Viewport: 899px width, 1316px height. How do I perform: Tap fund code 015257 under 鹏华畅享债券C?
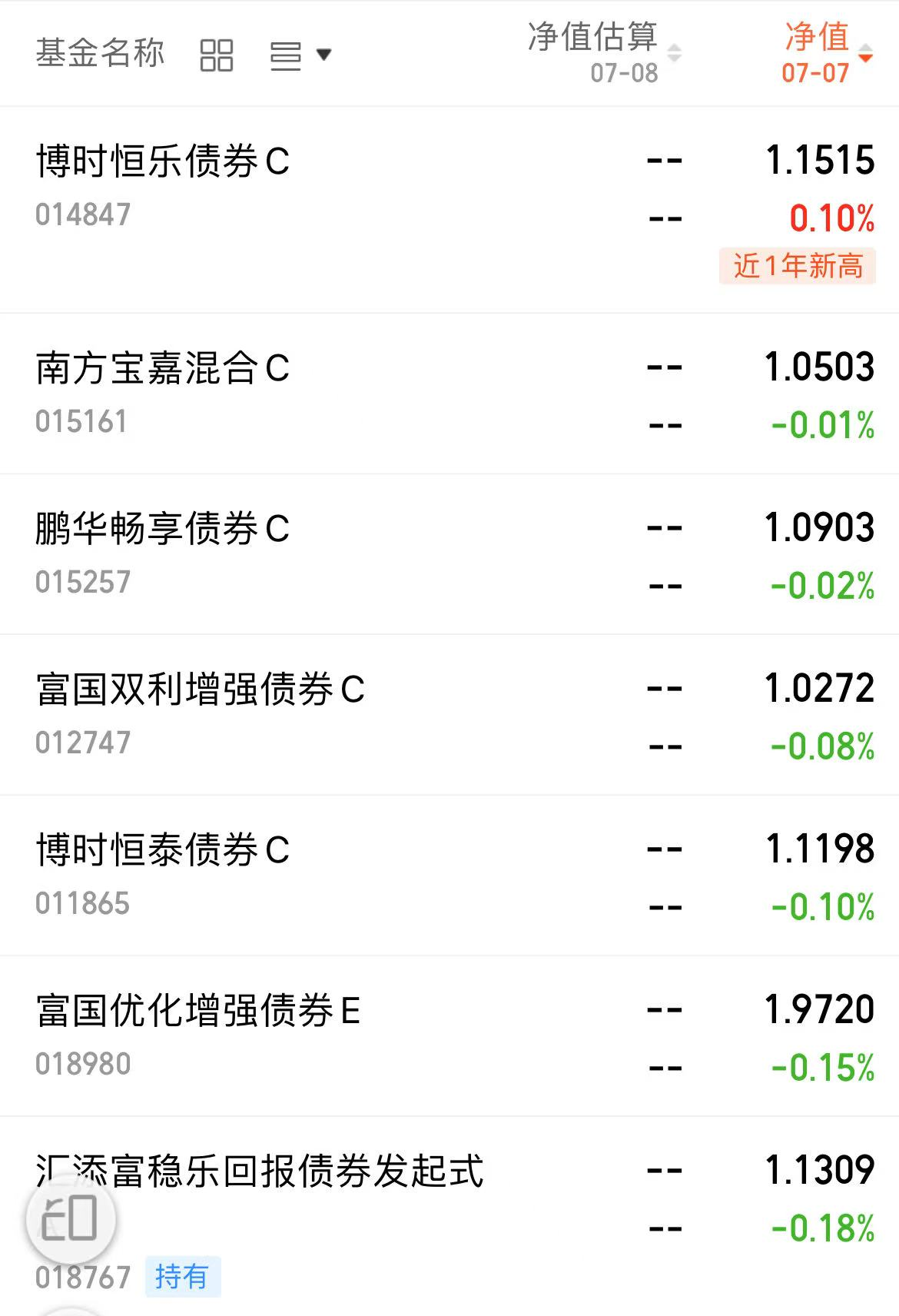tap(81, 582)
